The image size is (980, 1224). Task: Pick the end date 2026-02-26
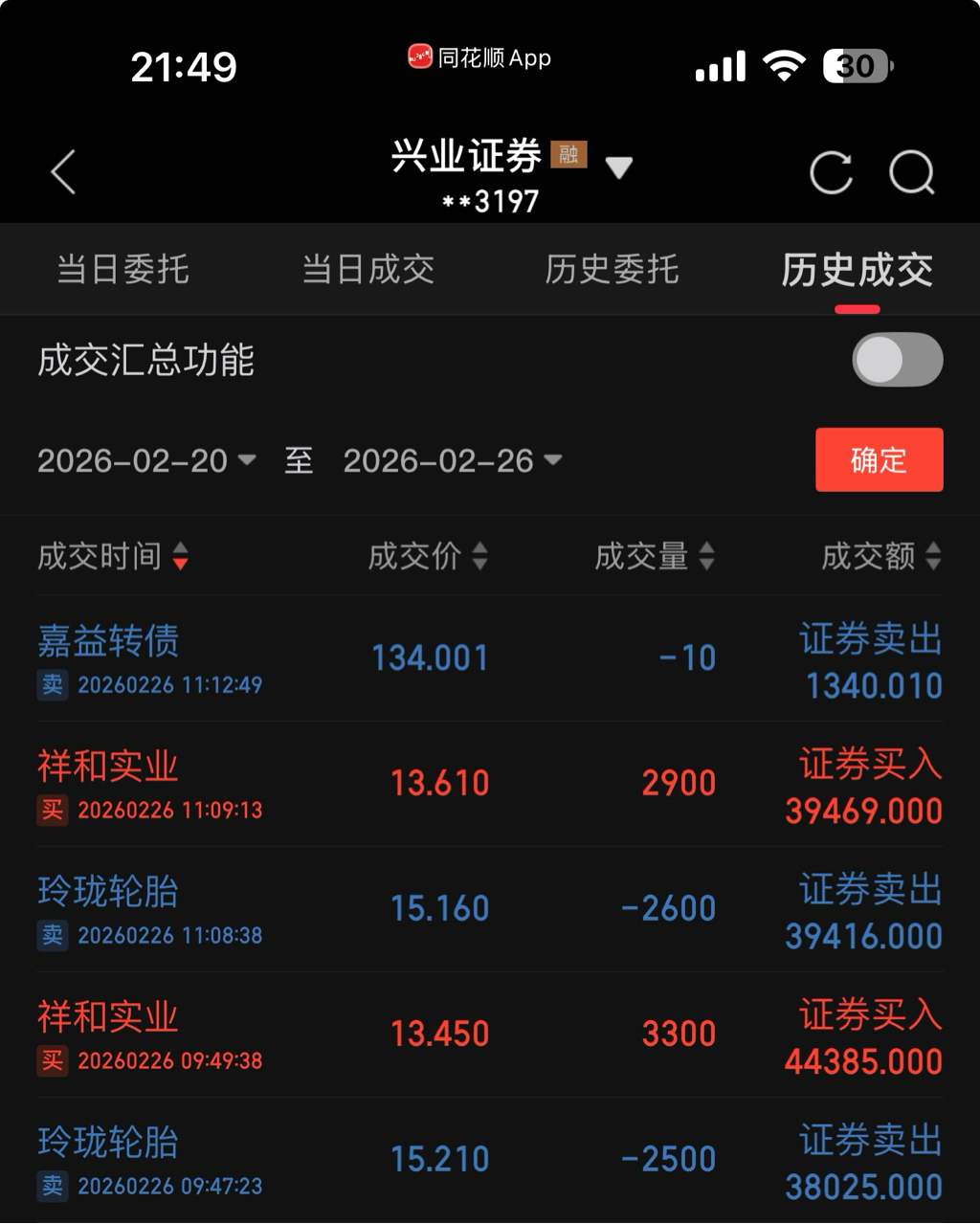tap(452, 461)
